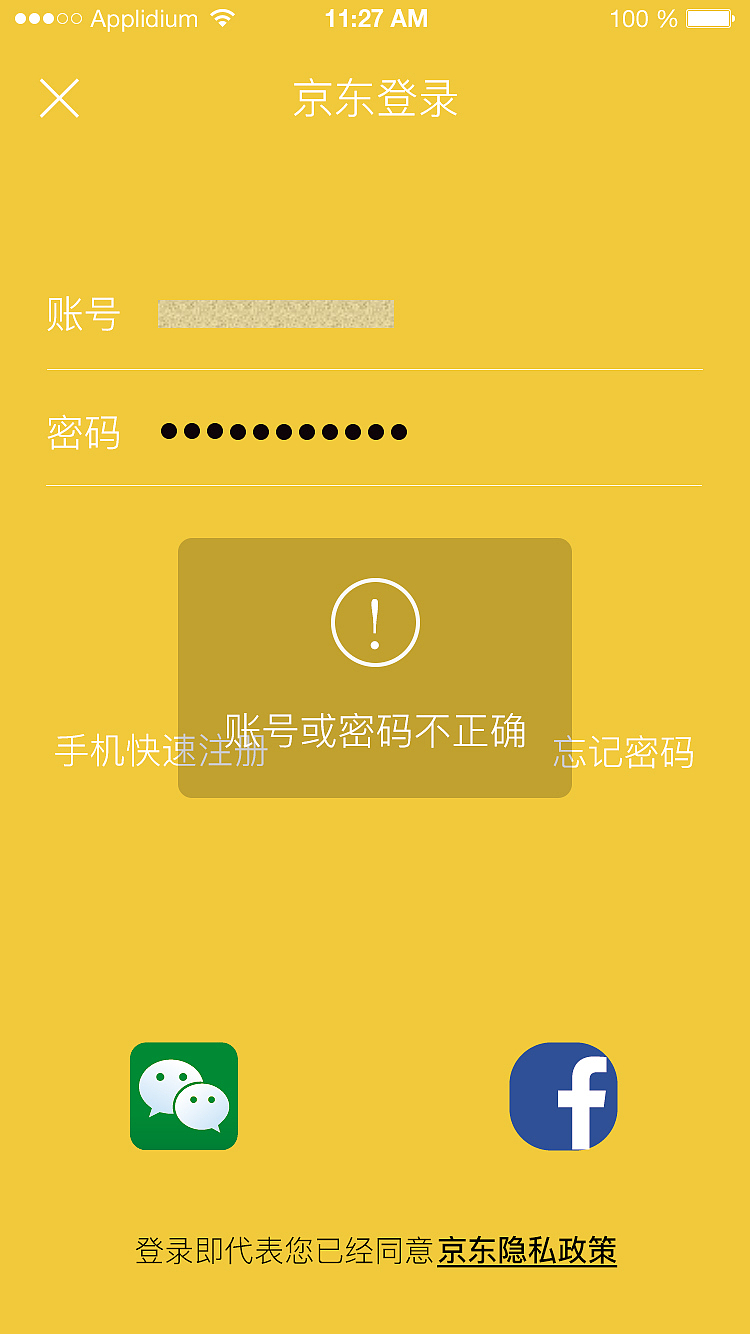Viewport: 750px width, 1334px height.
Task: Sign in using the Facebook icon
Action: click(563, 1096)
